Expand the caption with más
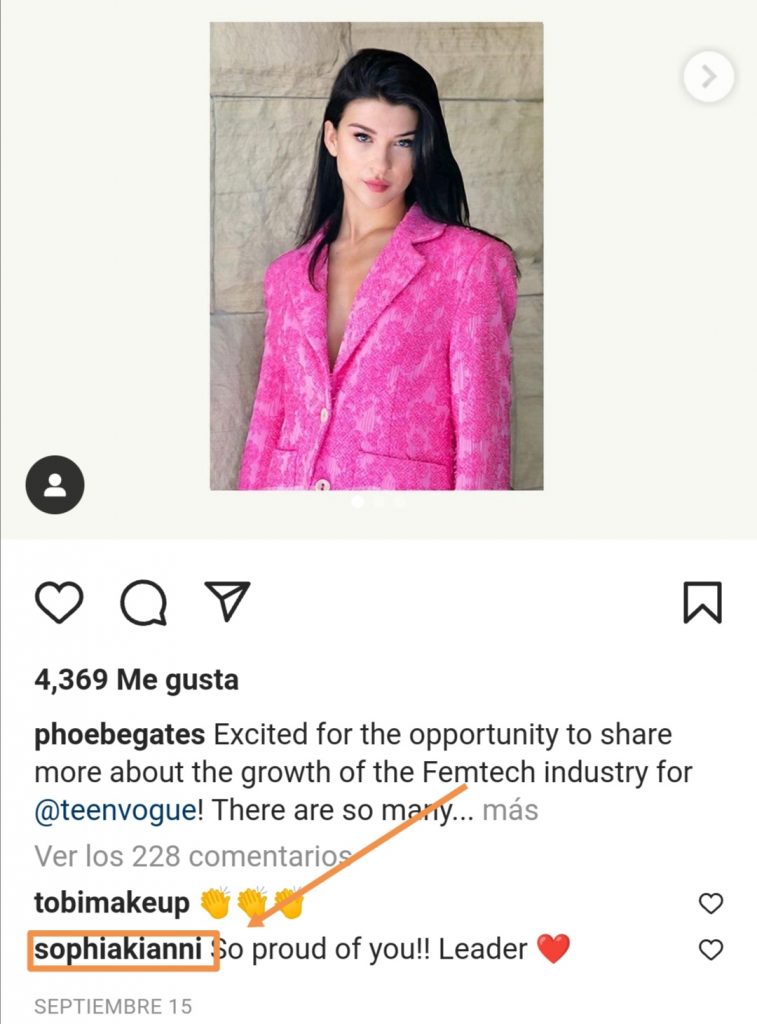757x1024 pixels. click(x=510, y=809)
